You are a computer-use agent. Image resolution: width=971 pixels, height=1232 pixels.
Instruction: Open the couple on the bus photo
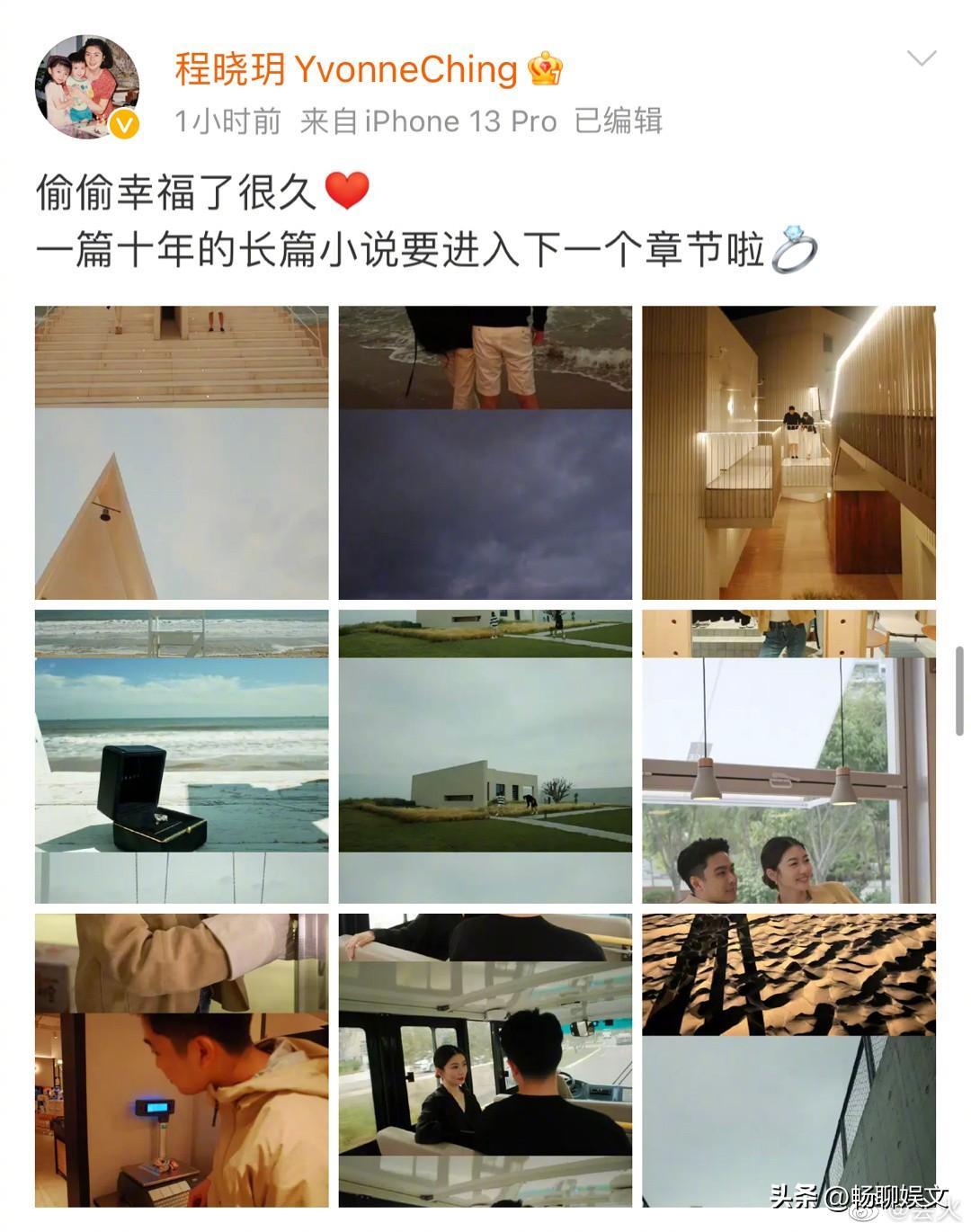coord(485,1060)
